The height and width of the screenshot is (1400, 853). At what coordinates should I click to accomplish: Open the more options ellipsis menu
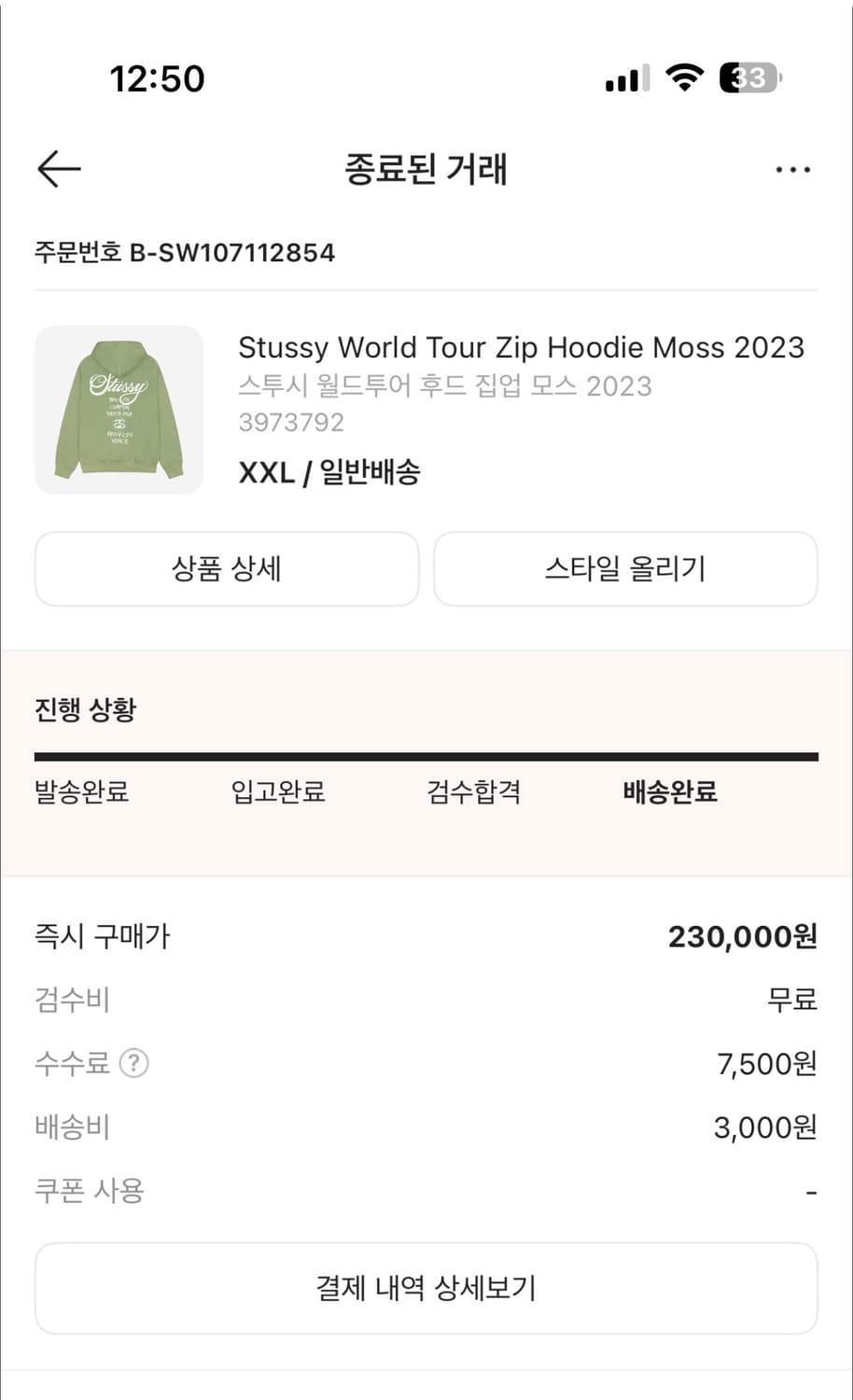pyautogui.click(x=792, y=169)
